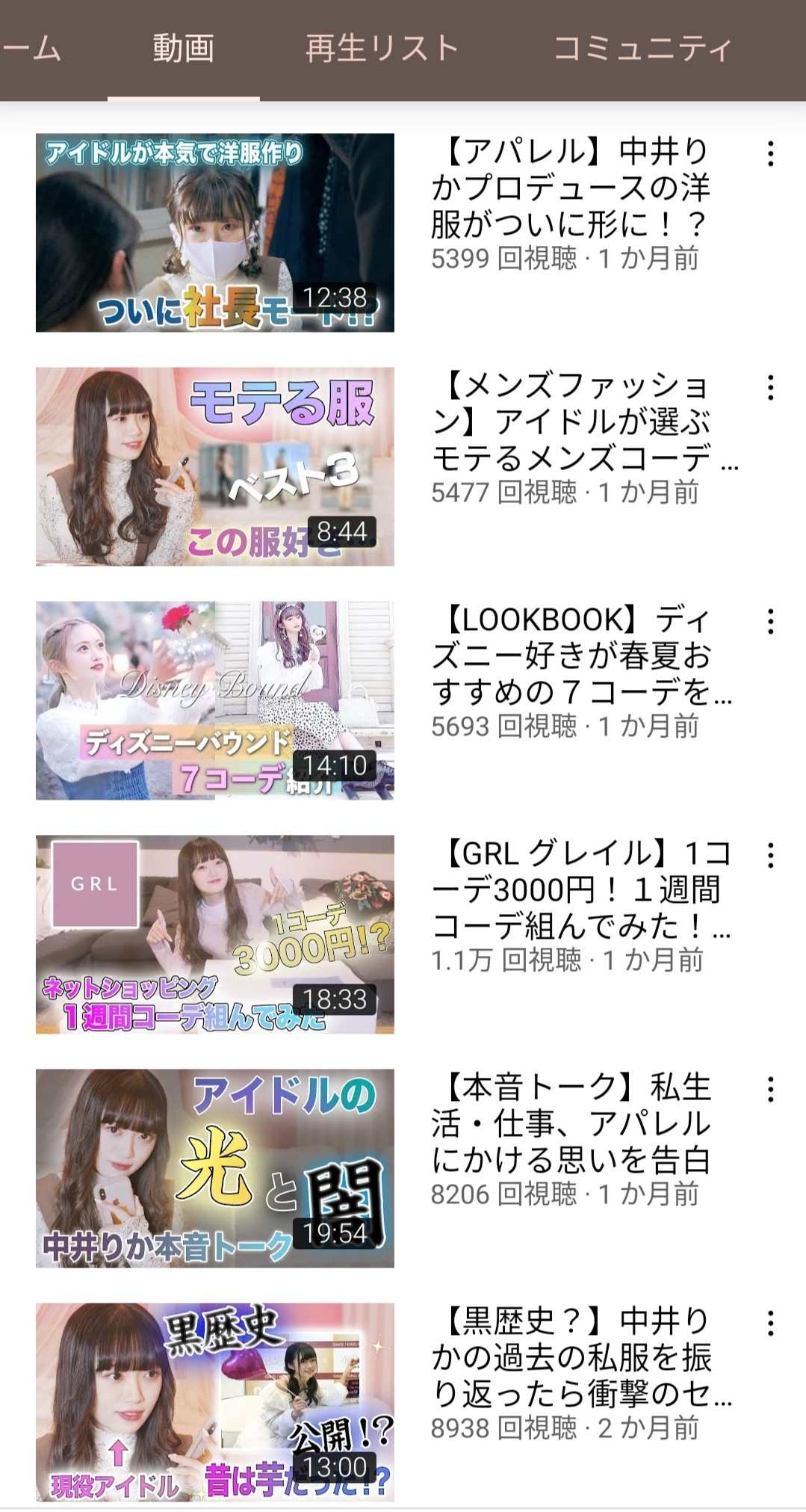Image resolution: width=806 pixels, height=1512 pixels.
Task: Play the 18:33 GRL video thumbnail
Action: (x=215, y=934)
